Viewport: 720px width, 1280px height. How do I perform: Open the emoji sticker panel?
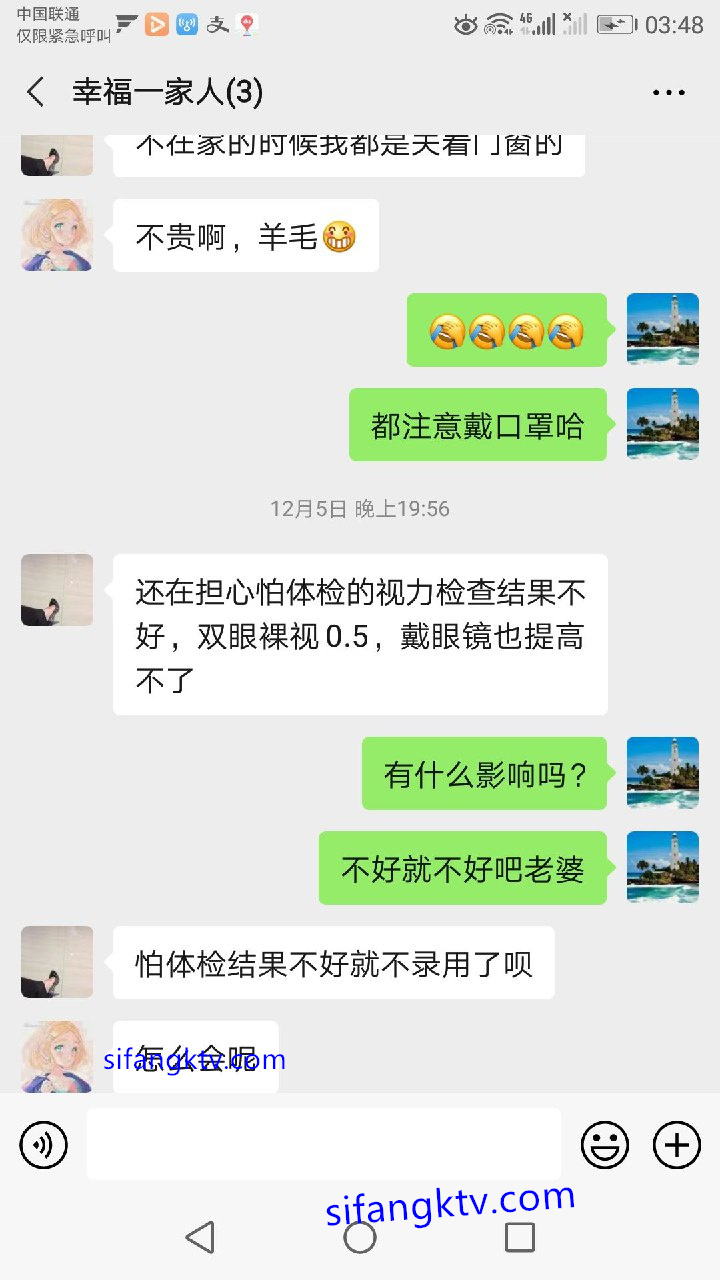605,1144
